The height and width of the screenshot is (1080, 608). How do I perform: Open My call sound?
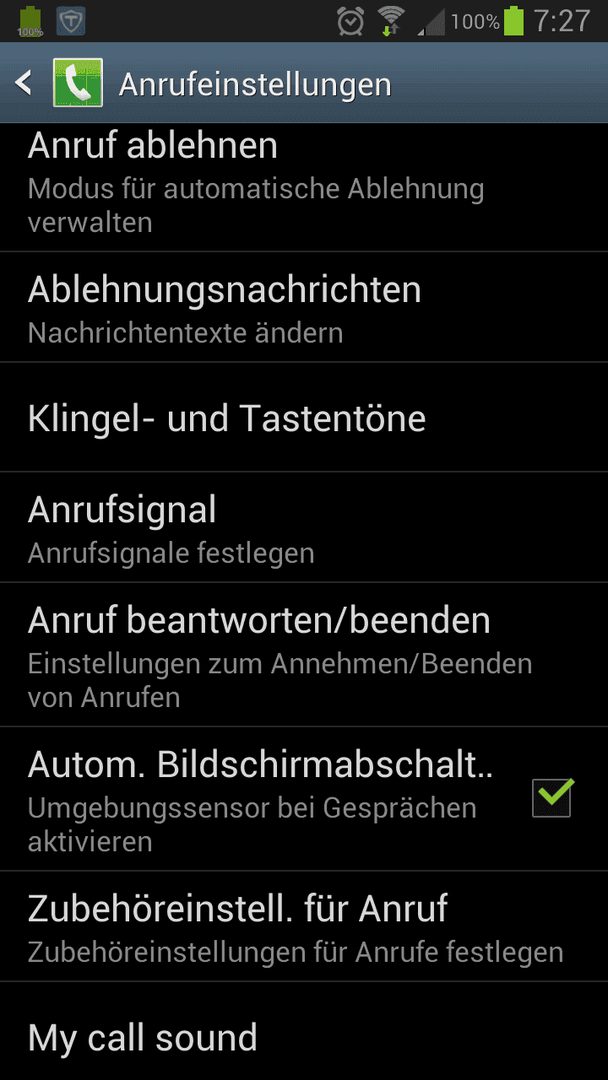(304, 1032)
